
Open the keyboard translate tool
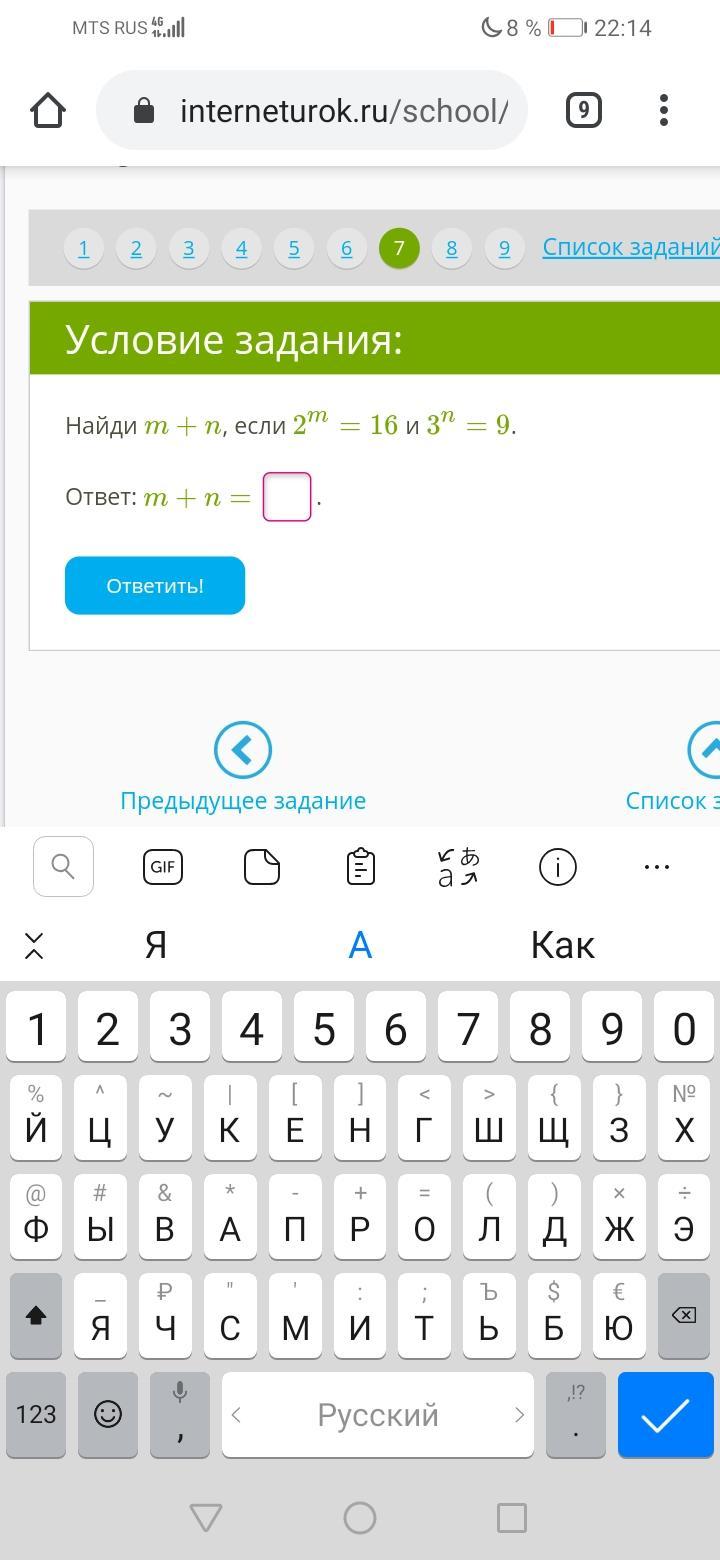tap(458, 866)
